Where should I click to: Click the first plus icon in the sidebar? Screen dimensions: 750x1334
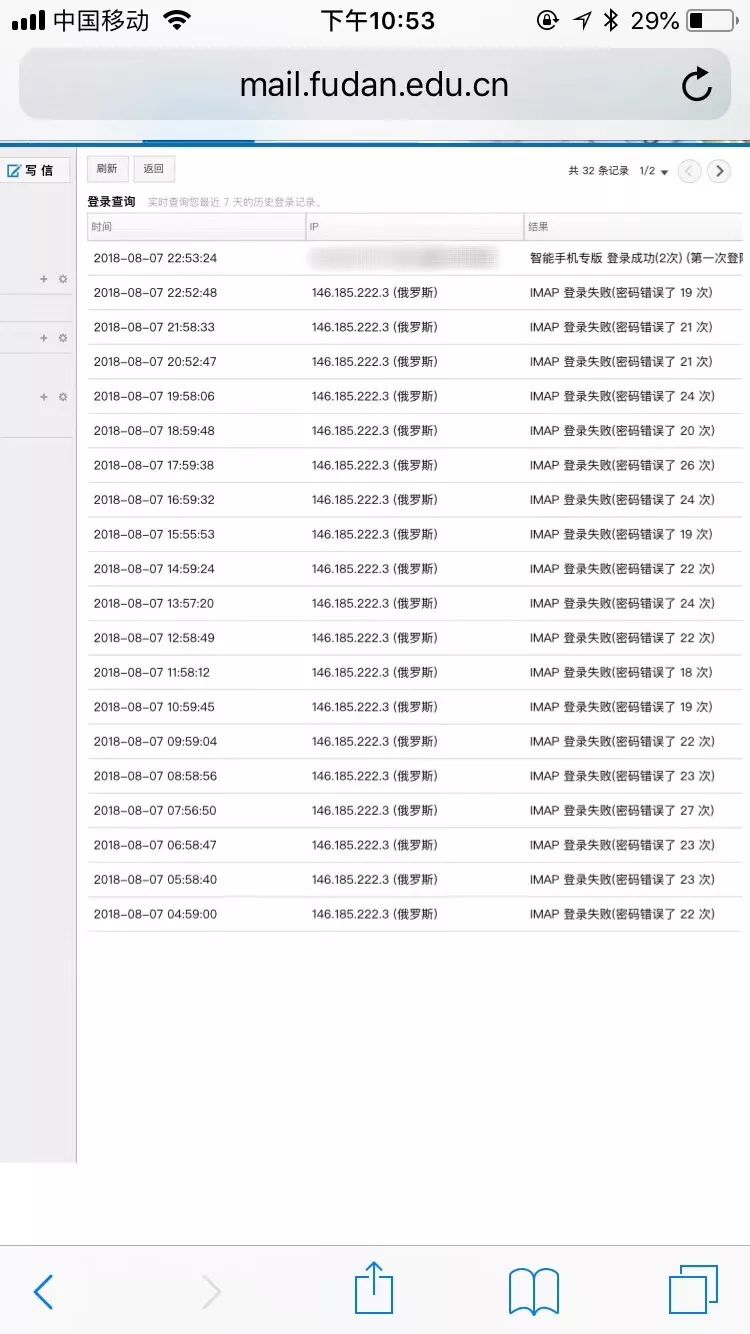[x=43, y=279]
